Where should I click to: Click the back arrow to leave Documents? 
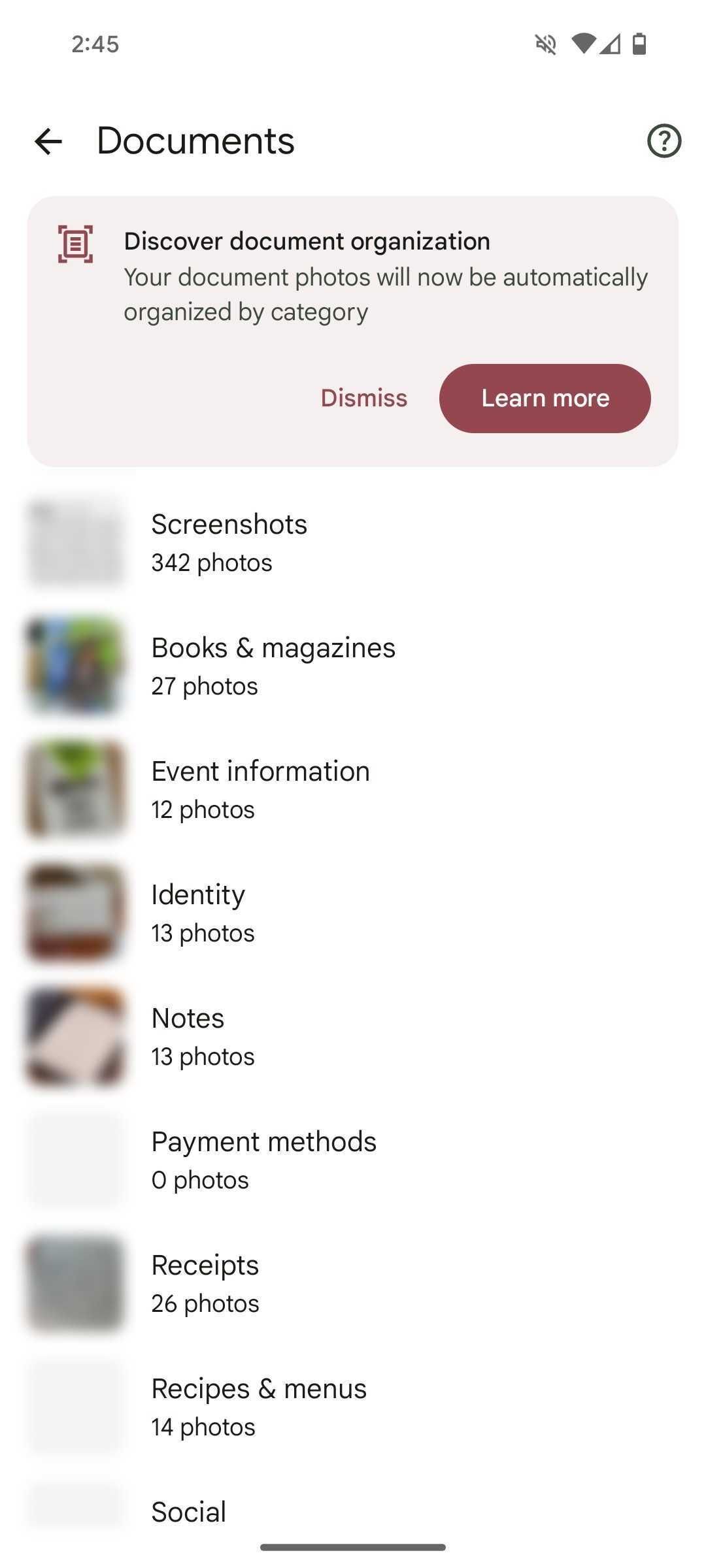(x=48, y=140)
